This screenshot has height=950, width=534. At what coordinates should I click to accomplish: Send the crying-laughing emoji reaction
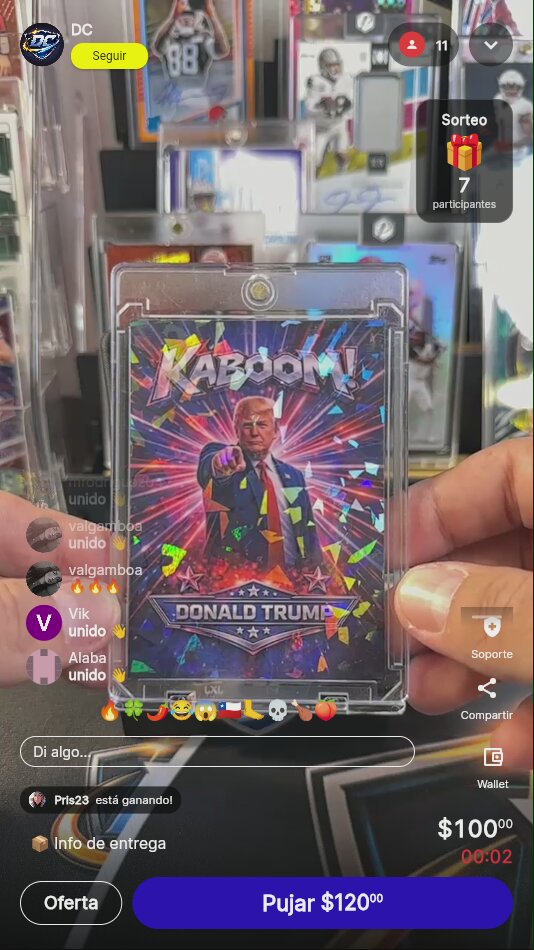[x=181, y=710]
